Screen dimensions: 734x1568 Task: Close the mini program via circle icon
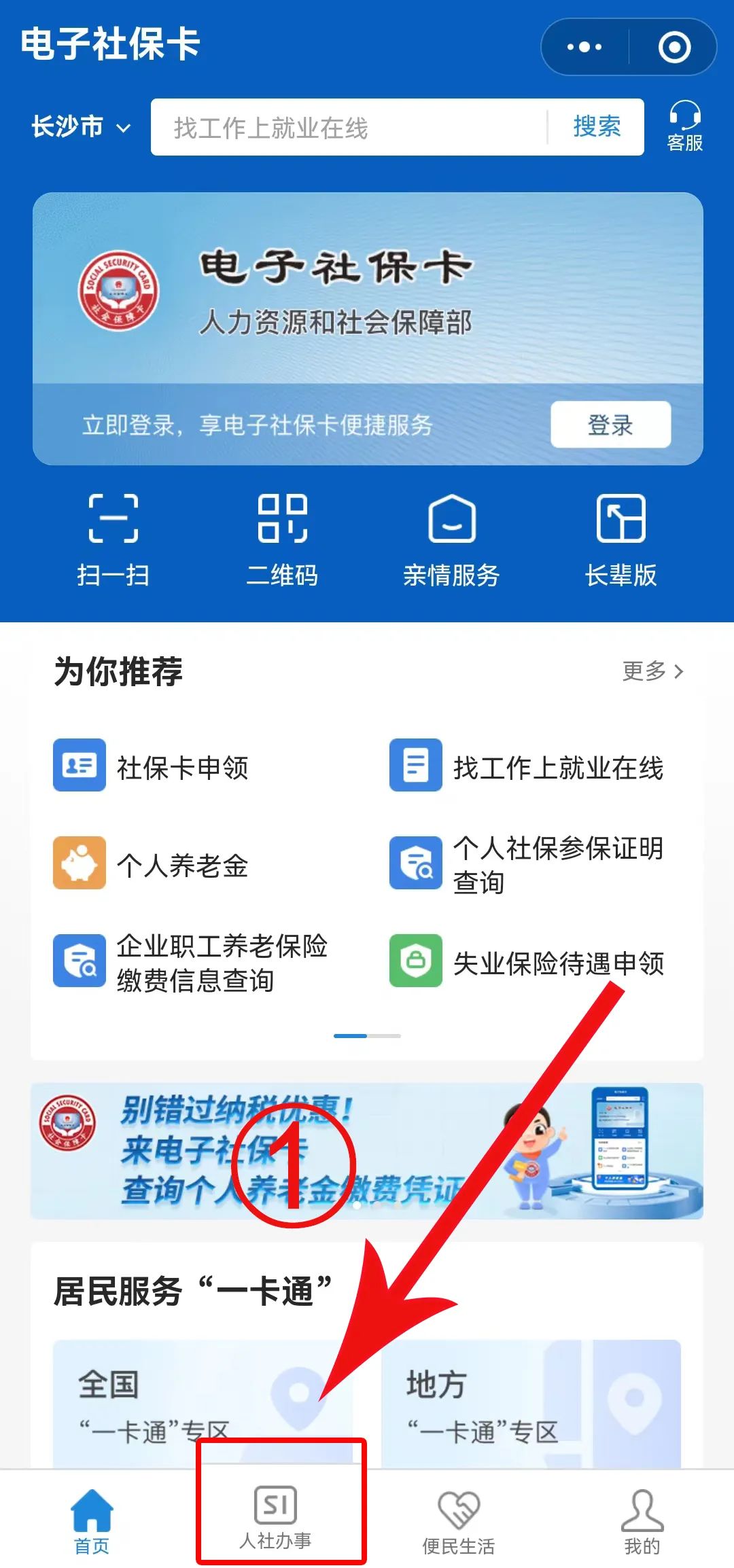[x=674, y=47]
